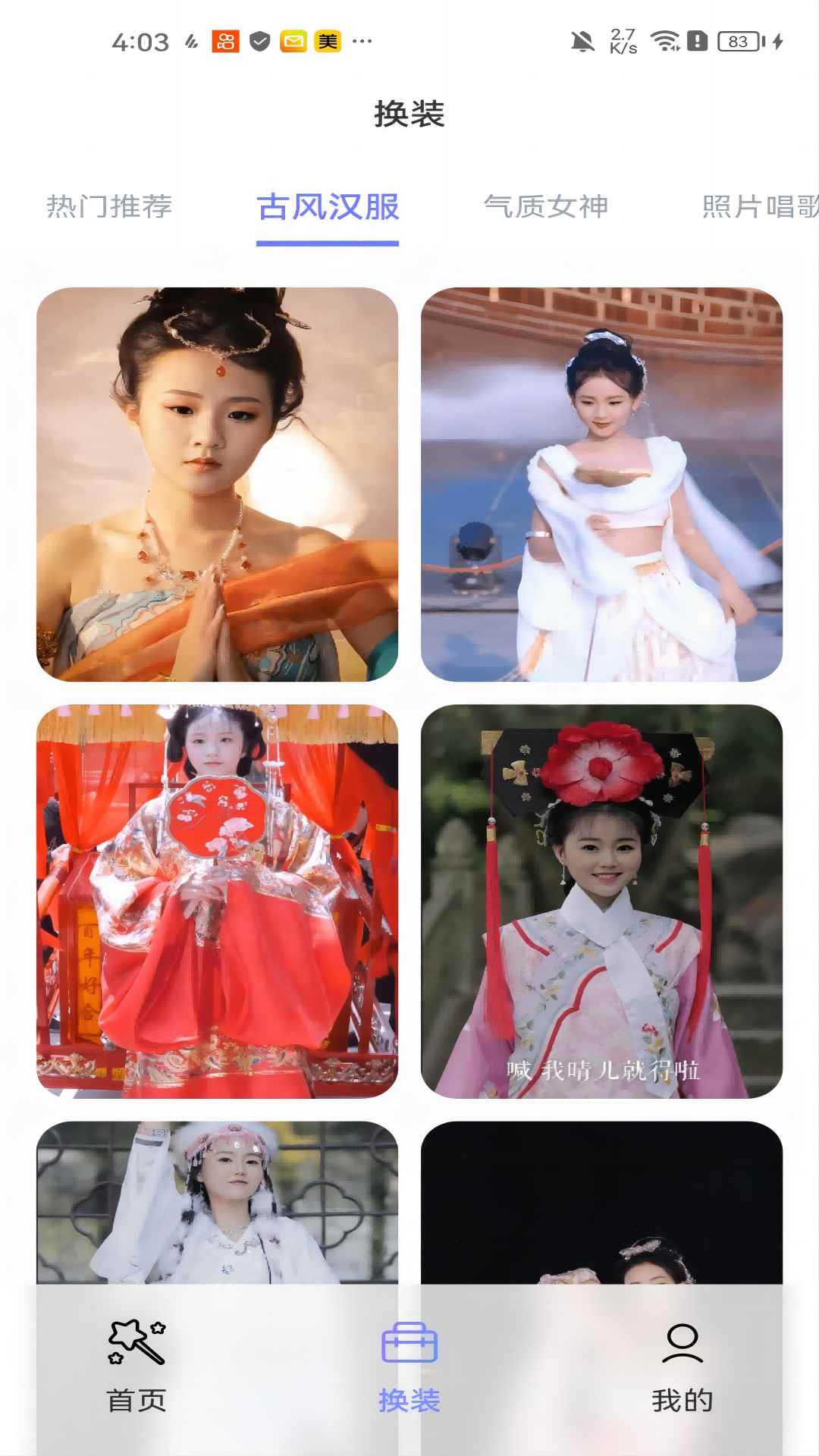
Task: Select the Qing dynasty red flower headdress template
Action: pos(601,901)
